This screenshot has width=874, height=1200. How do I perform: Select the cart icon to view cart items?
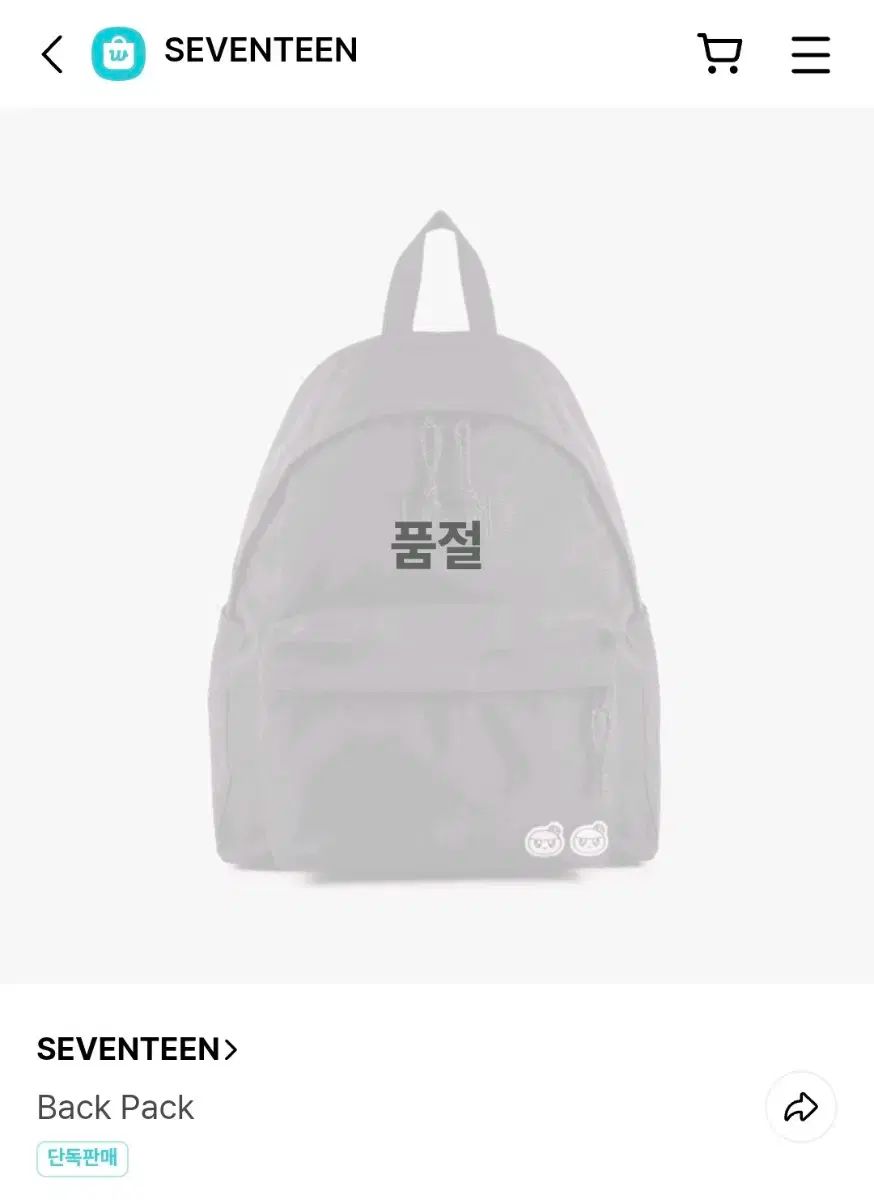[719, 53]
